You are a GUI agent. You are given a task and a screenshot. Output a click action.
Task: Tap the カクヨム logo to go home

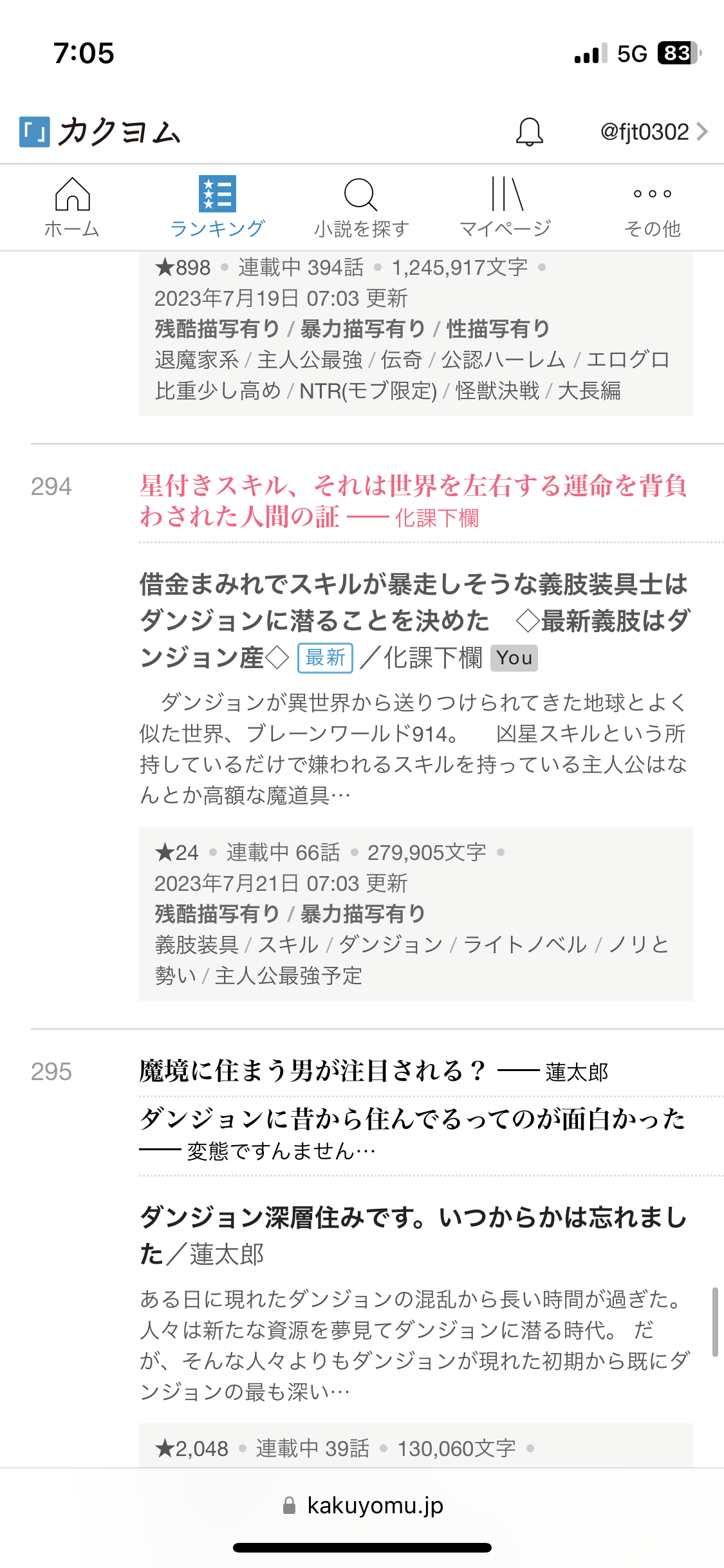point(100,132)
